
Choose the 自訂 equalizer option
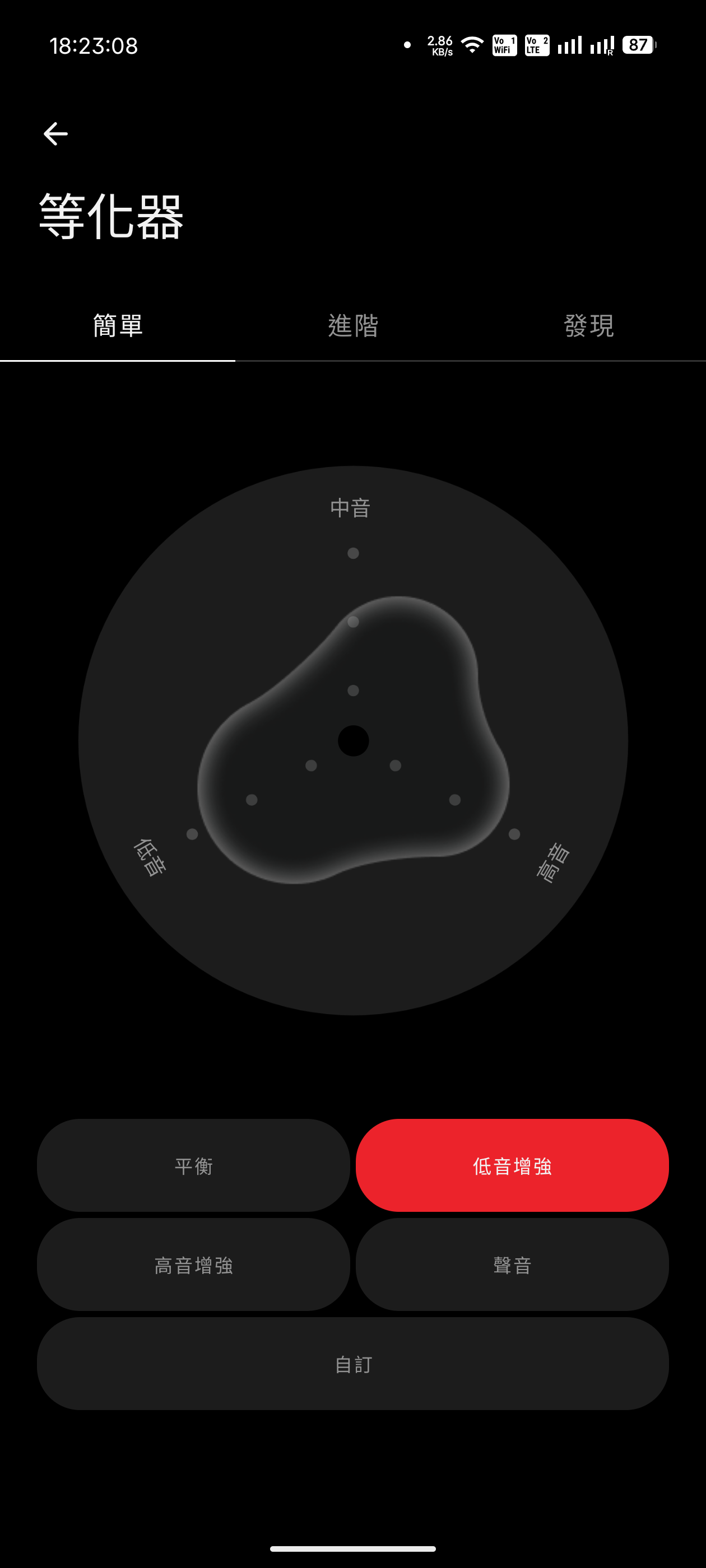click(352, 1364)
